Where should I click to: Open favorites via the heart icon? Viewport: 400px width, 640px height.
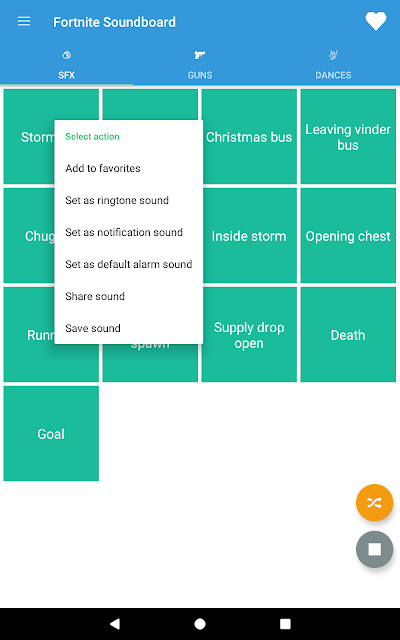coord(376,21)
